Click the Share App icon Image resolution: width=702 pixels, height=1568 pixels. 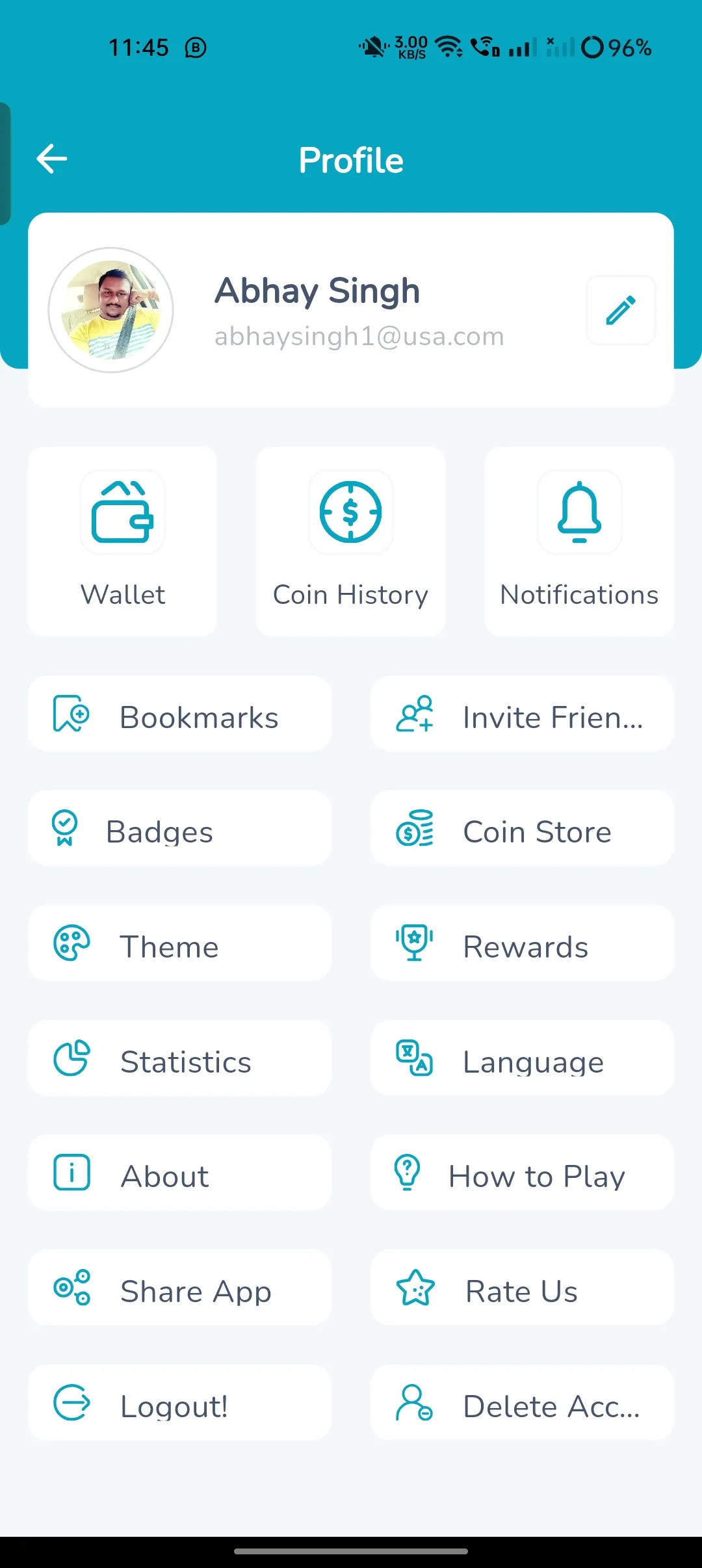tap(70, 1289)
